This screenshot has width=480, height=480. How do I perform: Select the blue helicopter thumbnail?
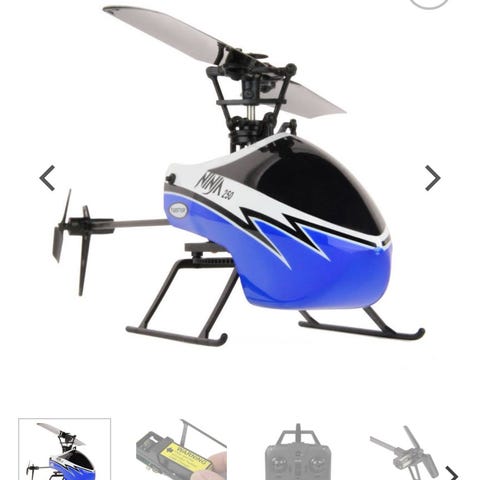(64, 449)
